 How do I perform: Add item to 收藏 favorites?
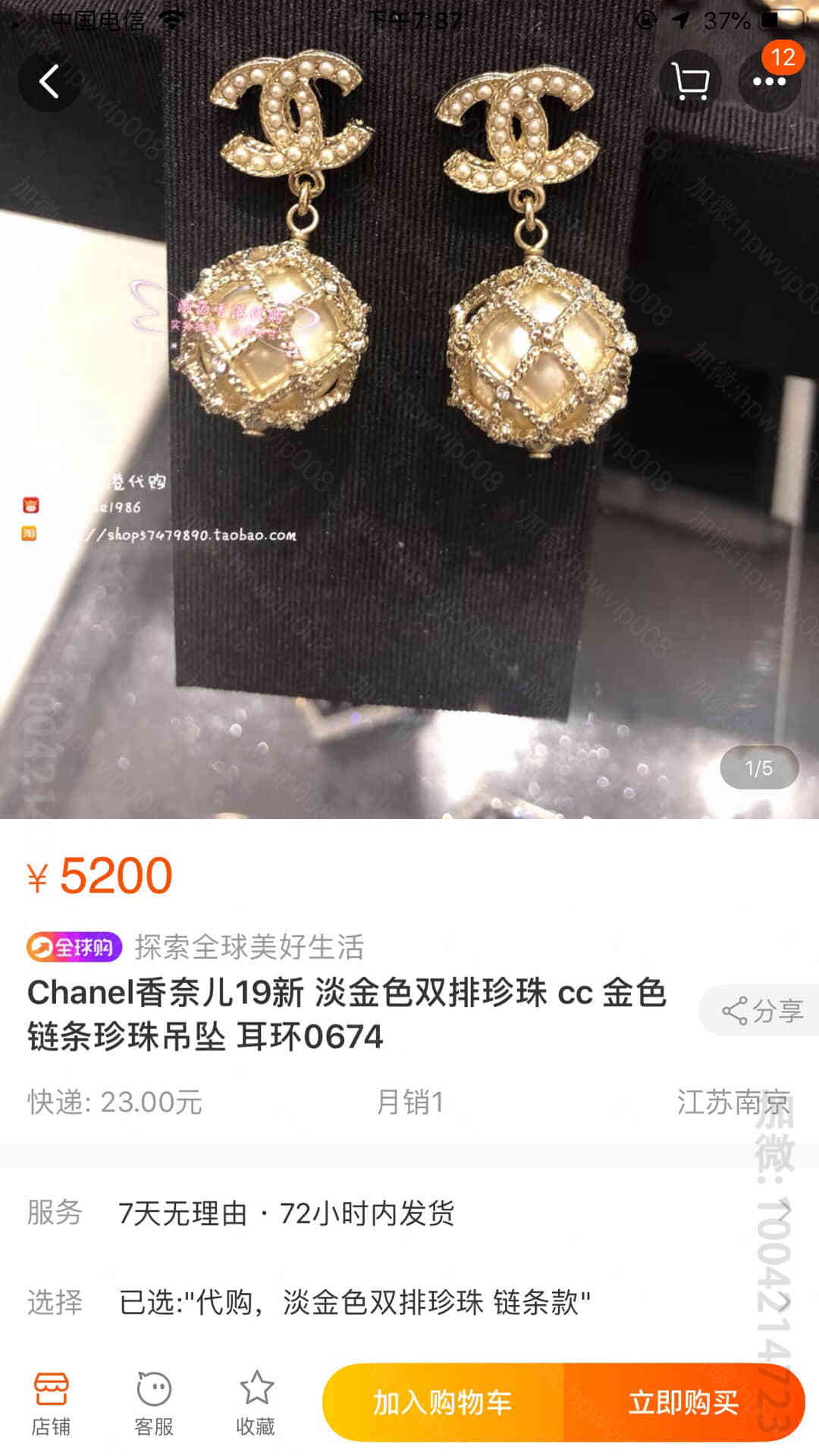tap(256, 1404)
